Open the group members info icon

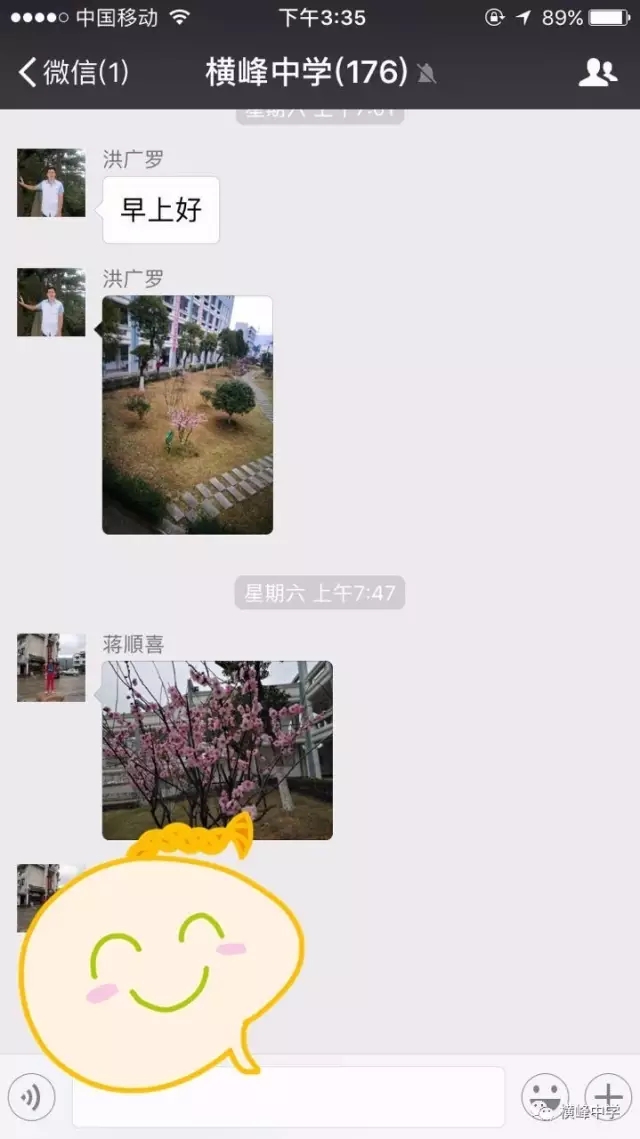(x=597, y=72)
